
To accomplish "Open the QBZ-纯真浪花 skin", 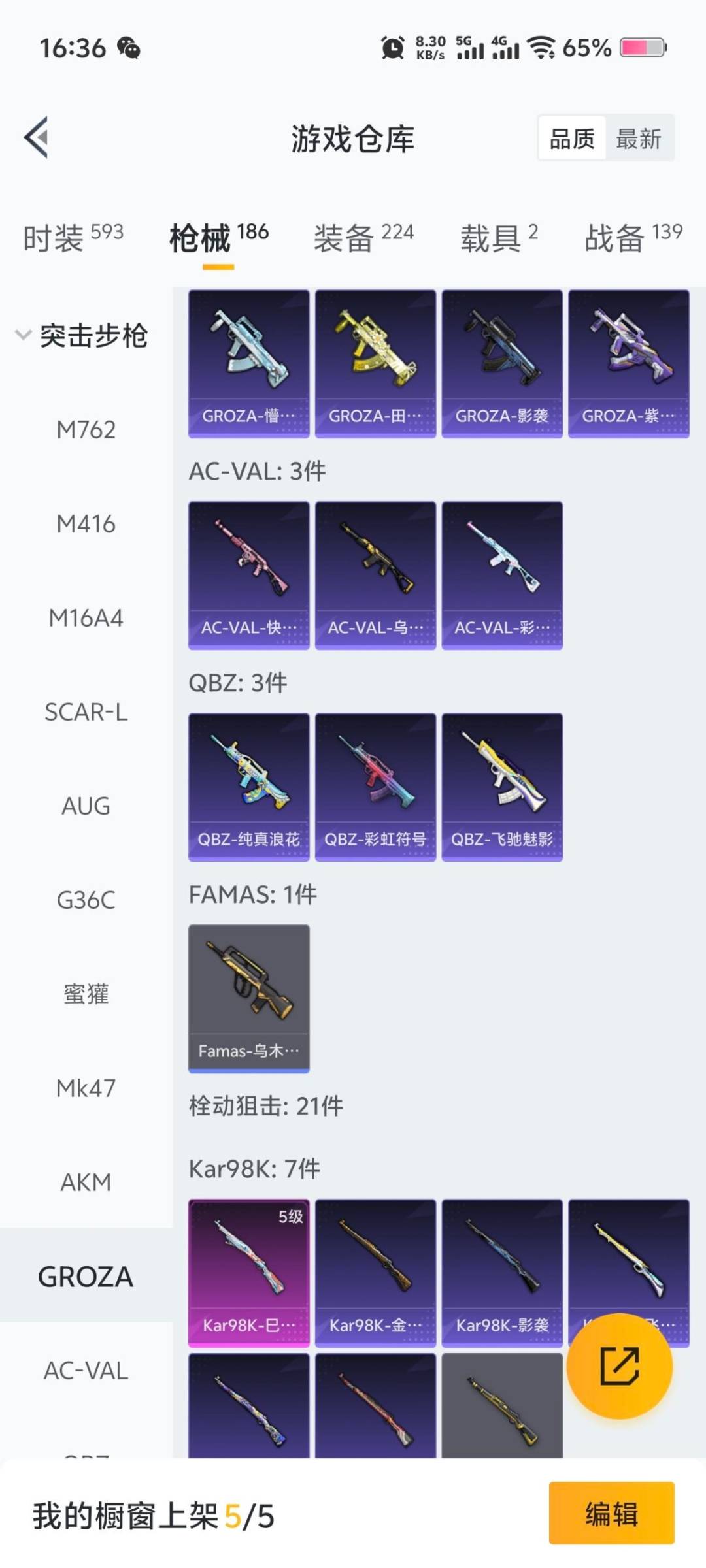I will point(248,787).
